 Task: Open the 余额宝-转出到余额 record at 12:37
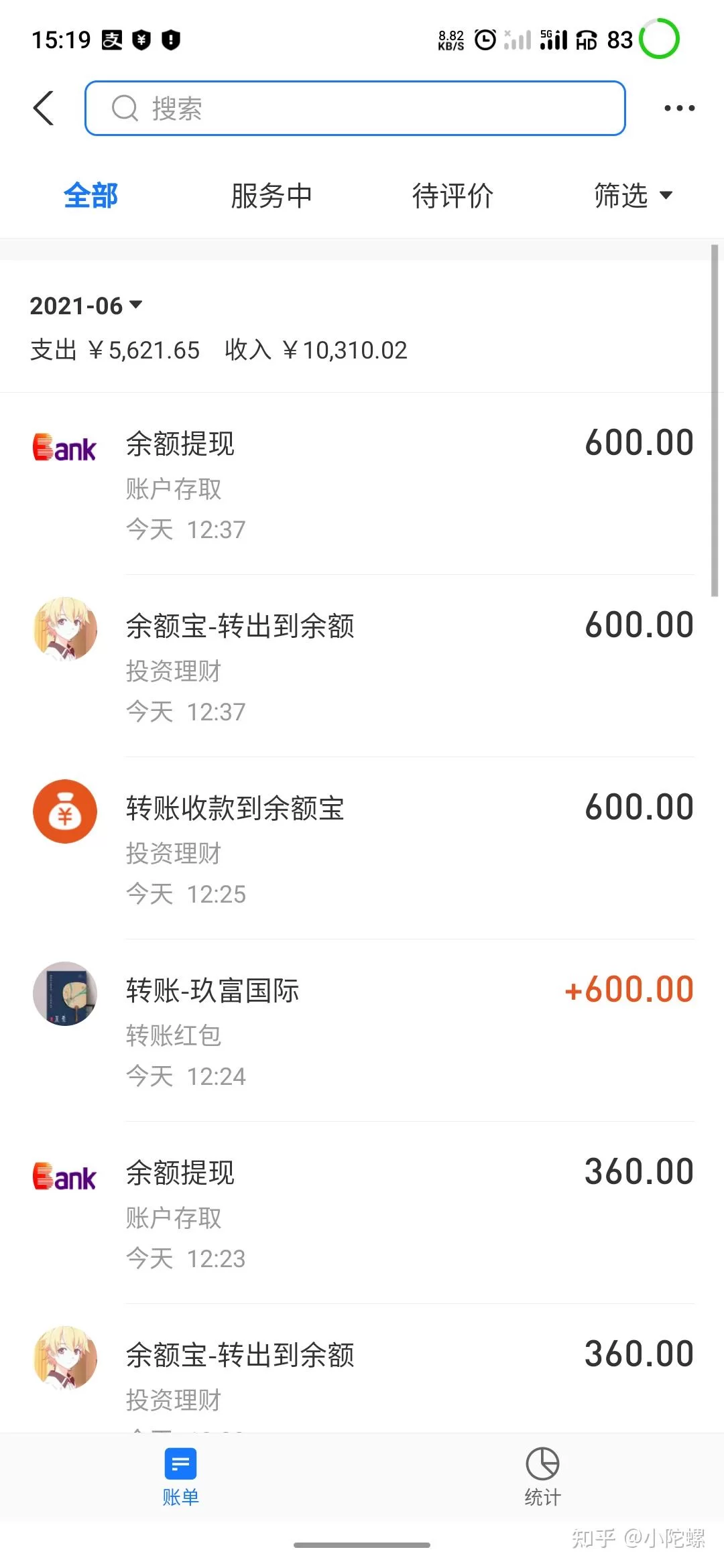pos(362,666)
